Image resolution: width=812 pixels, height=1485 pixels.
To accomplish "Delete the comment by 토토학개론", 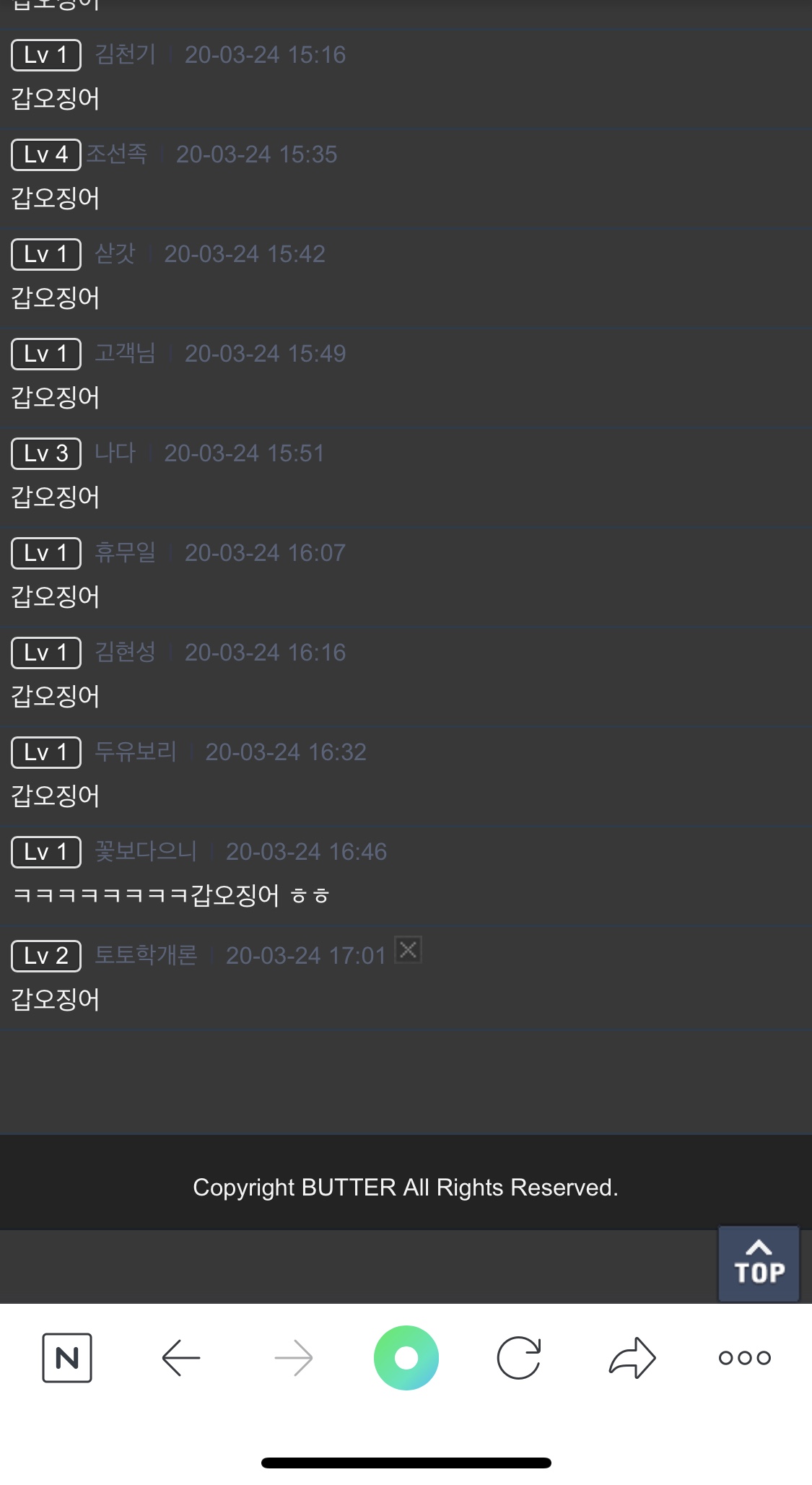I will (408, 949).
